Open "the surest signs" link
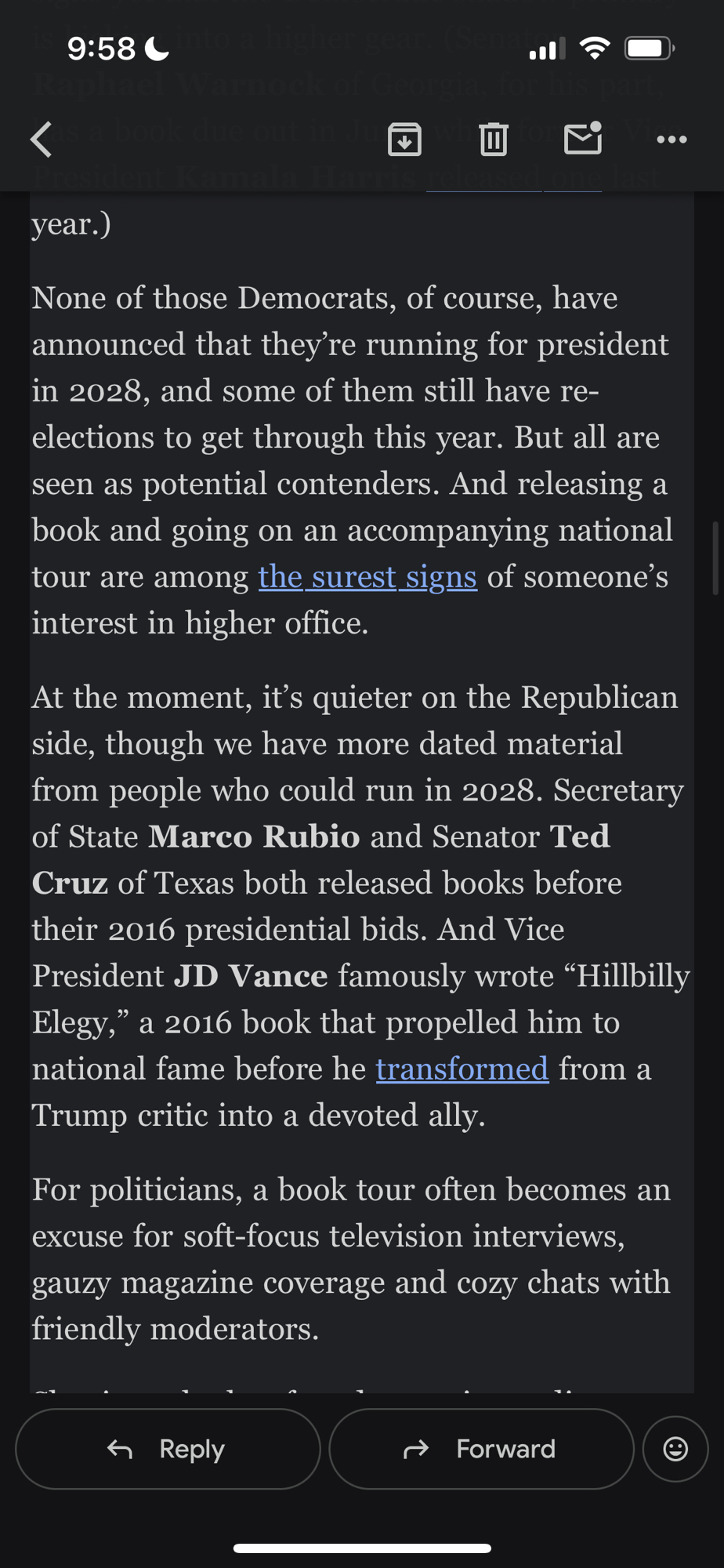Image resolution: width=724 pixels, height=1568 pixels. pyautogui.click(x=367, y=577)
